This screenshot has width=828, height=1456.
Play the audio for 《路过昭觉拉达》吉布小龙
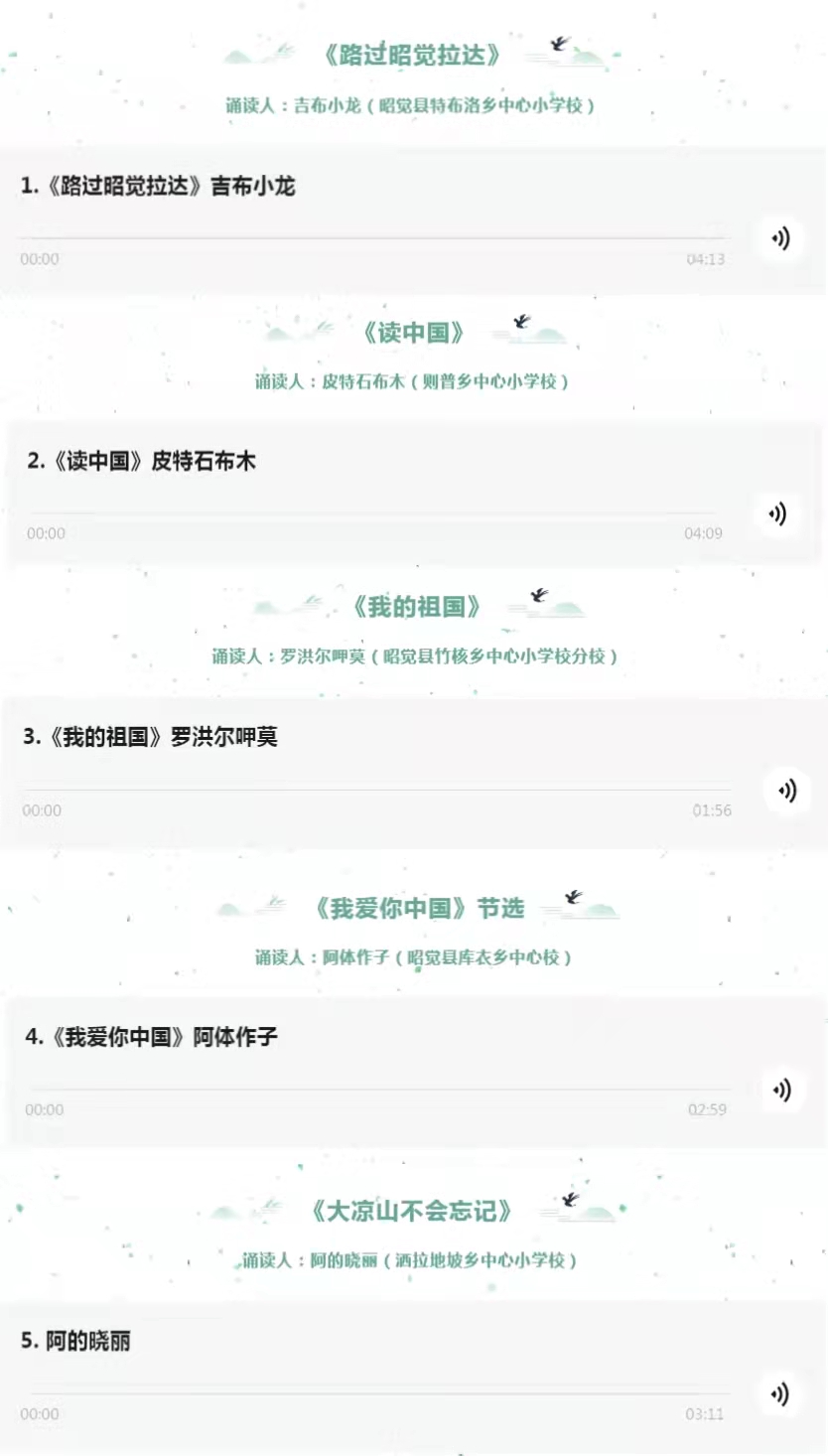[x=780, y=238]
